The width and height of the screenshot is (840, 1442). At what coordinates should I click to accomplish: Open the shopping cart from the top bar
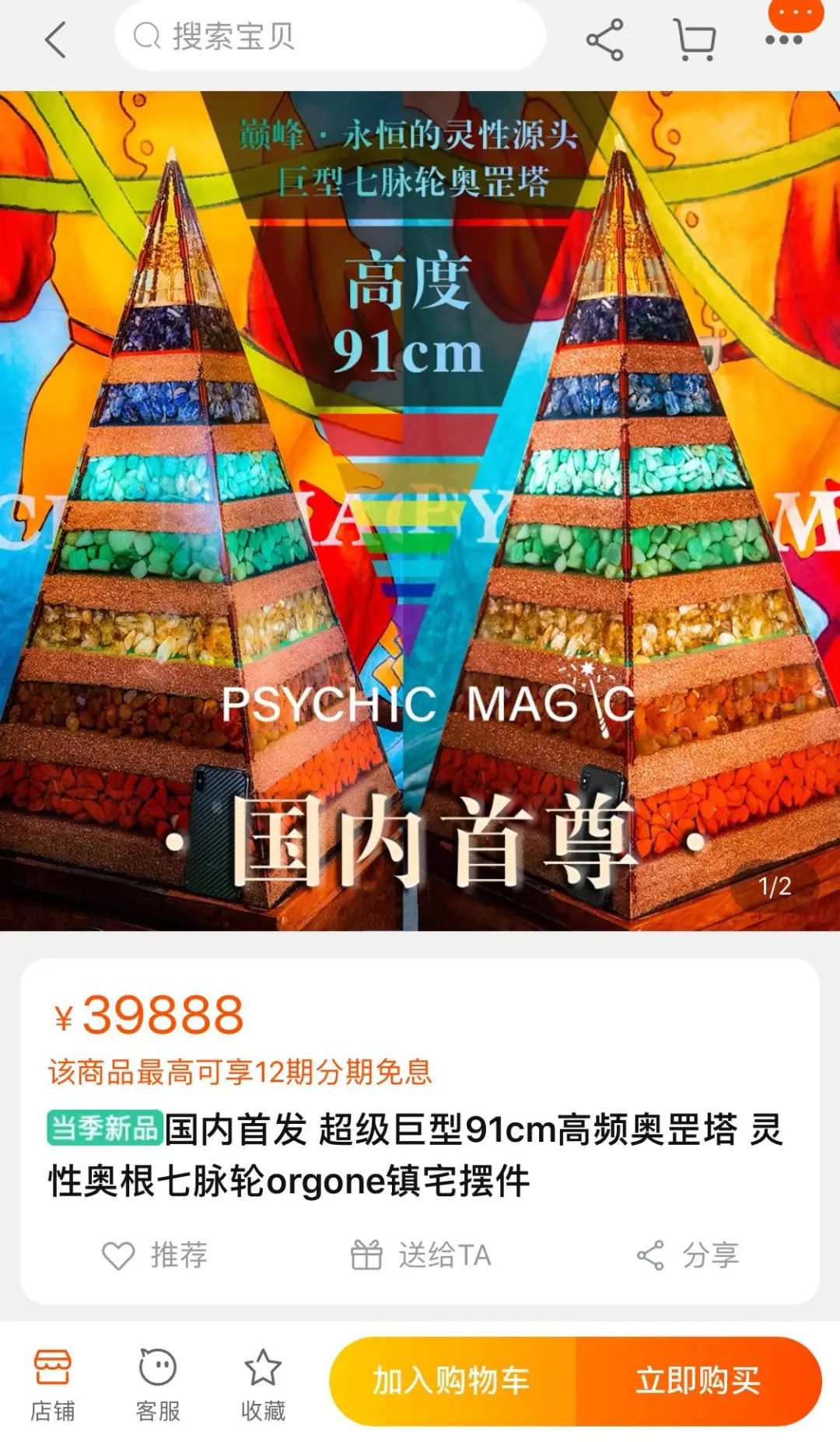[x=695, y=40]
